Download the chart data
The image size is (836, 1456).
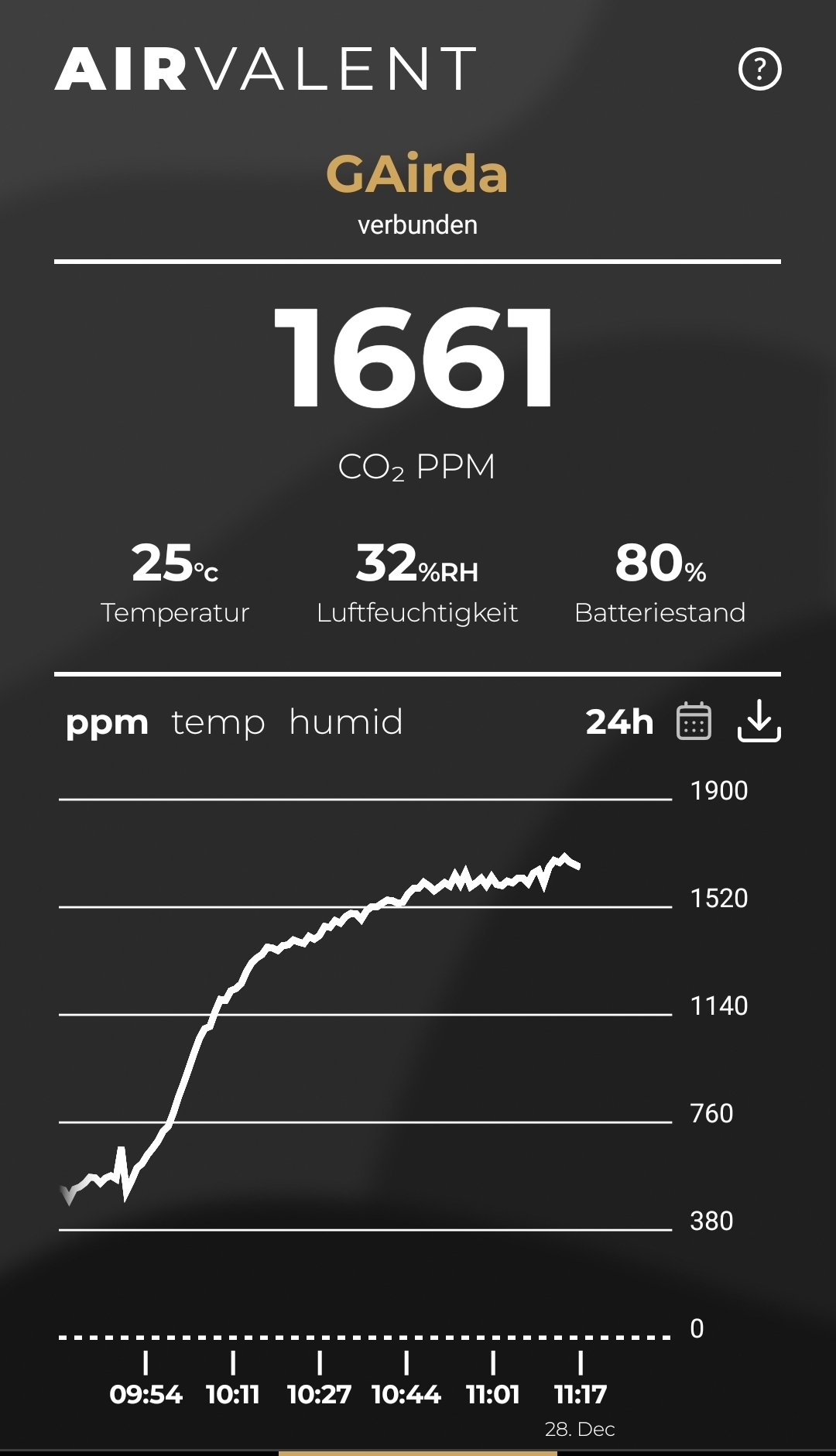coord(759,721)
